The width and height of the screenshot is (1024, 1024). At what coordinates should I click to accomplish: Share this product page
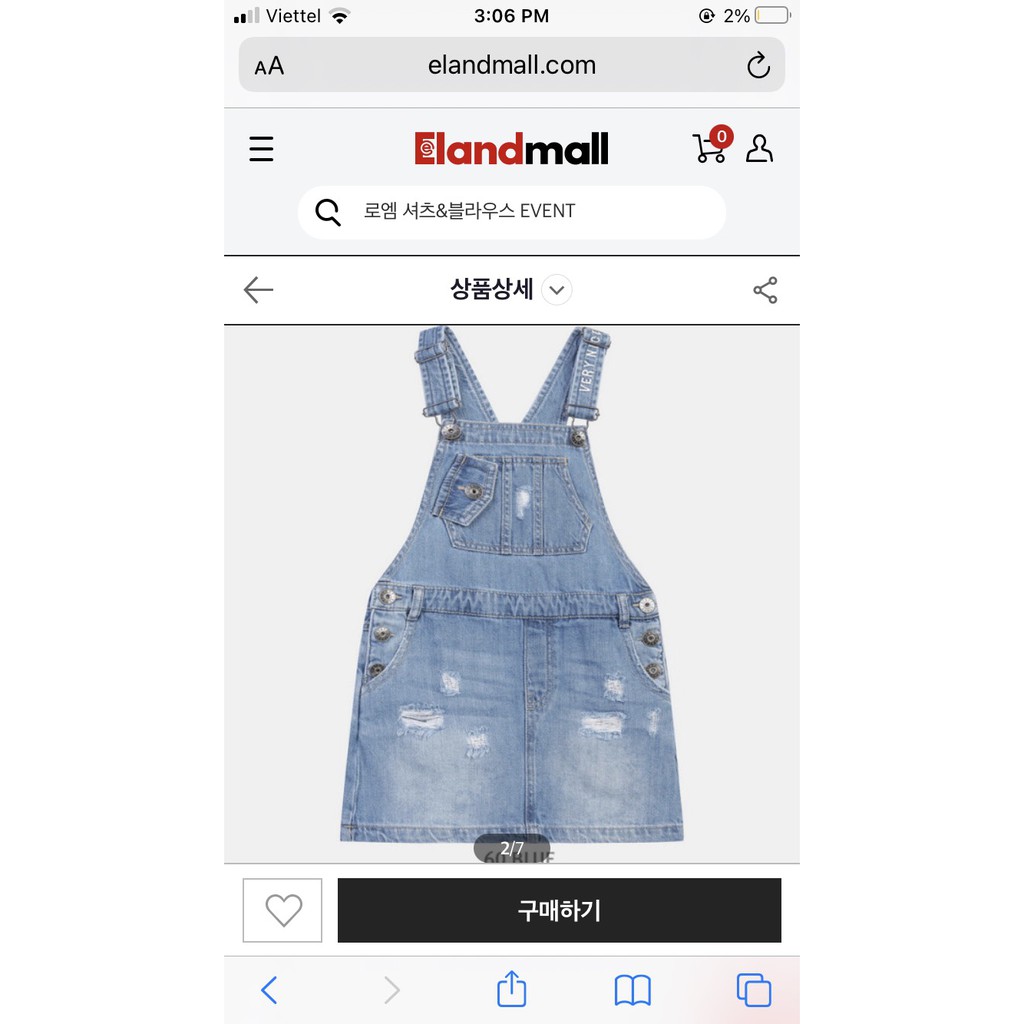765,290
